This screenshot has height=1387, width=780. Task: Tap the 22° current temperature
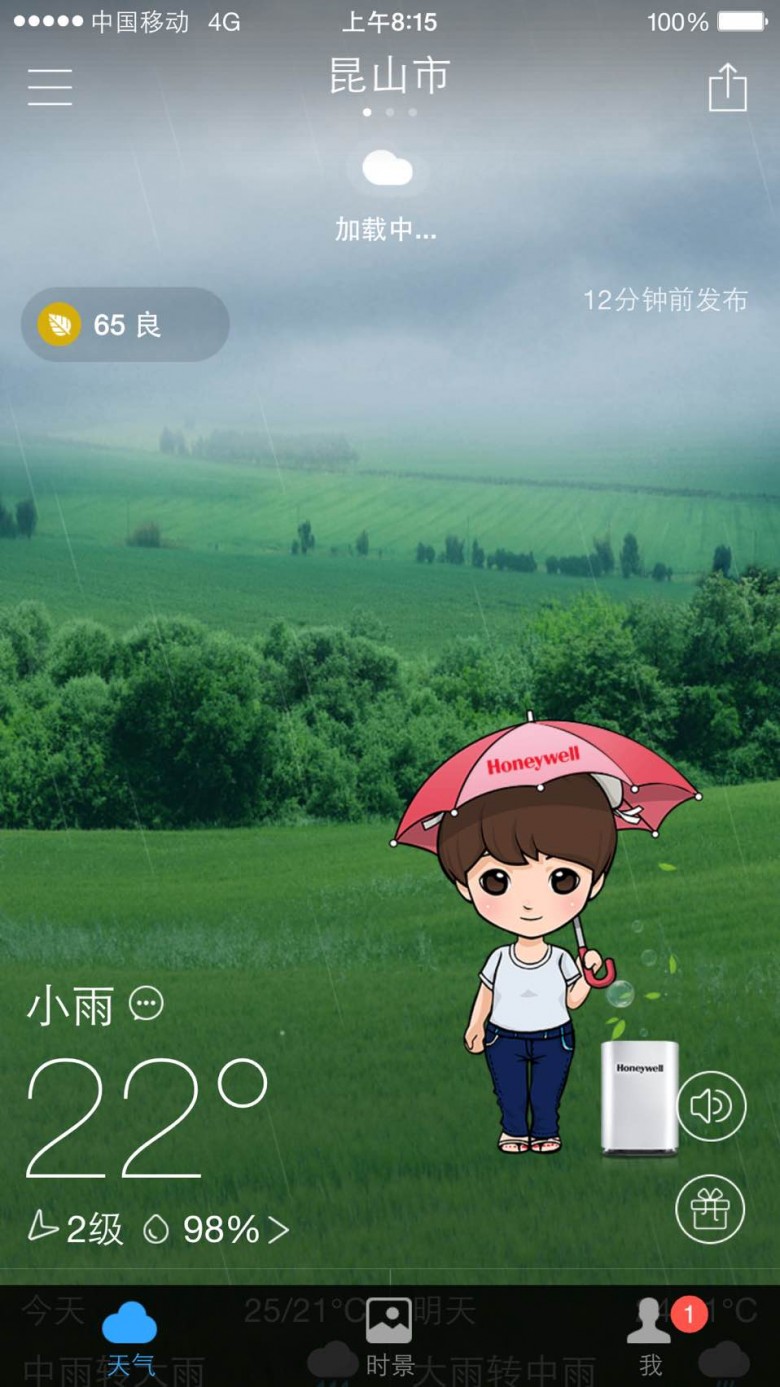[x=147, y=1117]
